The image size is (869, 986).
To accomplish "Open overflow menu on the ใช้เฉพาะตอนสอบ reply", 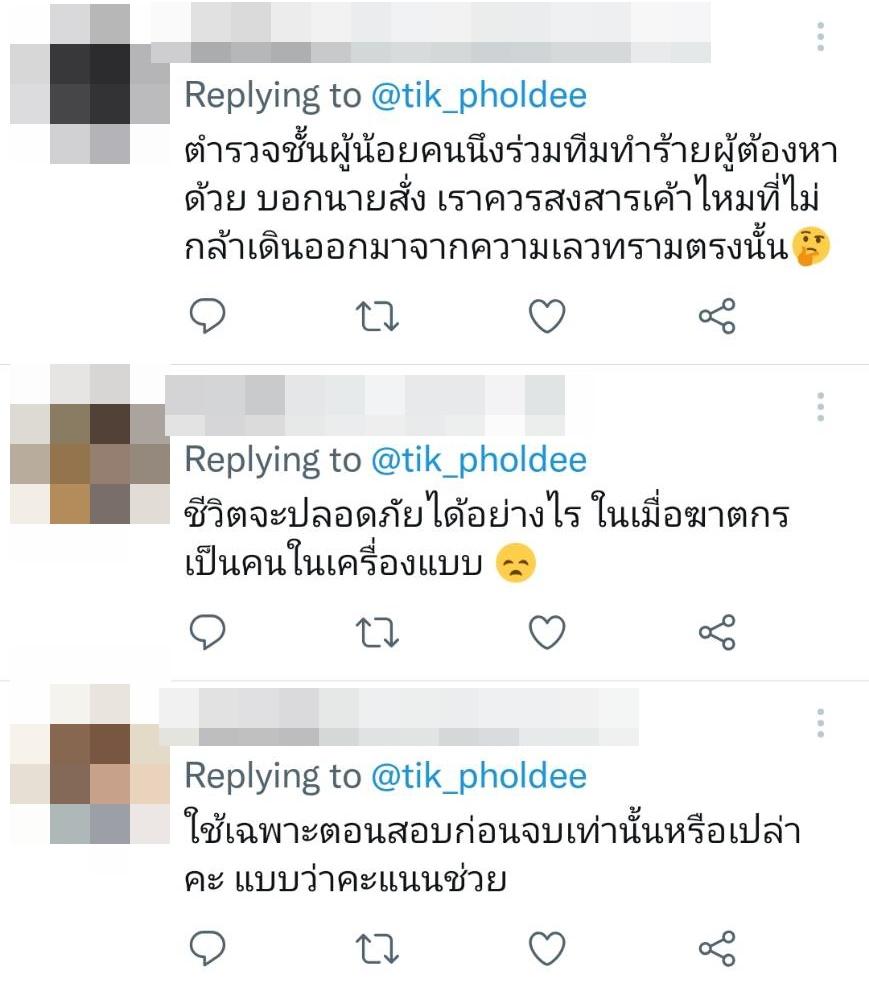I will click(820, 723).
